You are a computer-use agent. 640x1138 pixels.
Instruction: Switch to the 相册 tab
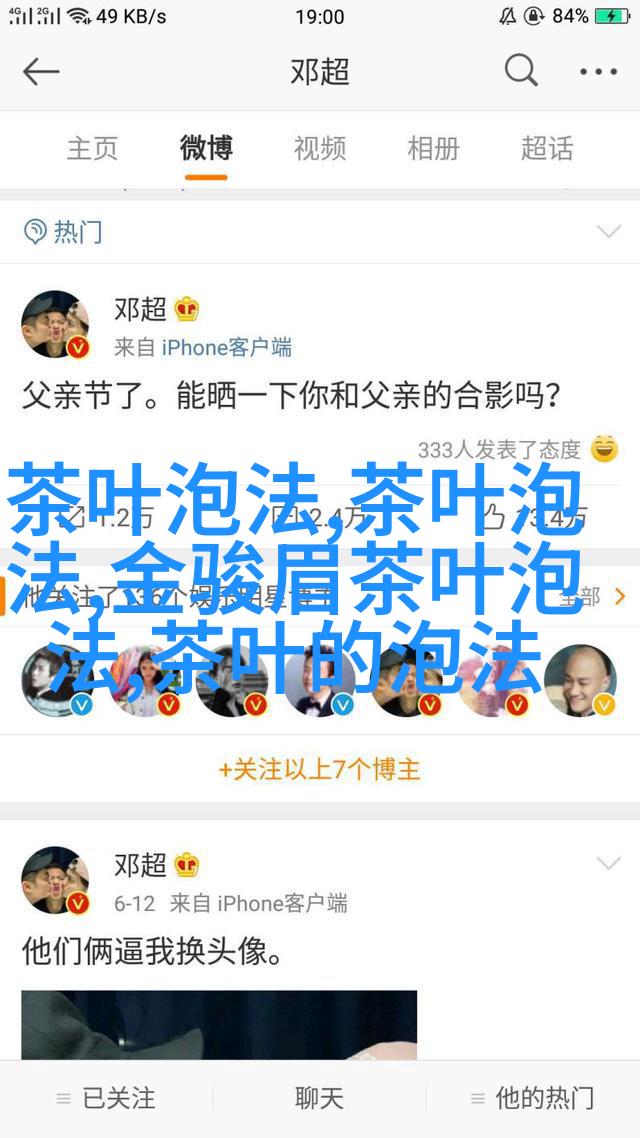pos(433,149)
